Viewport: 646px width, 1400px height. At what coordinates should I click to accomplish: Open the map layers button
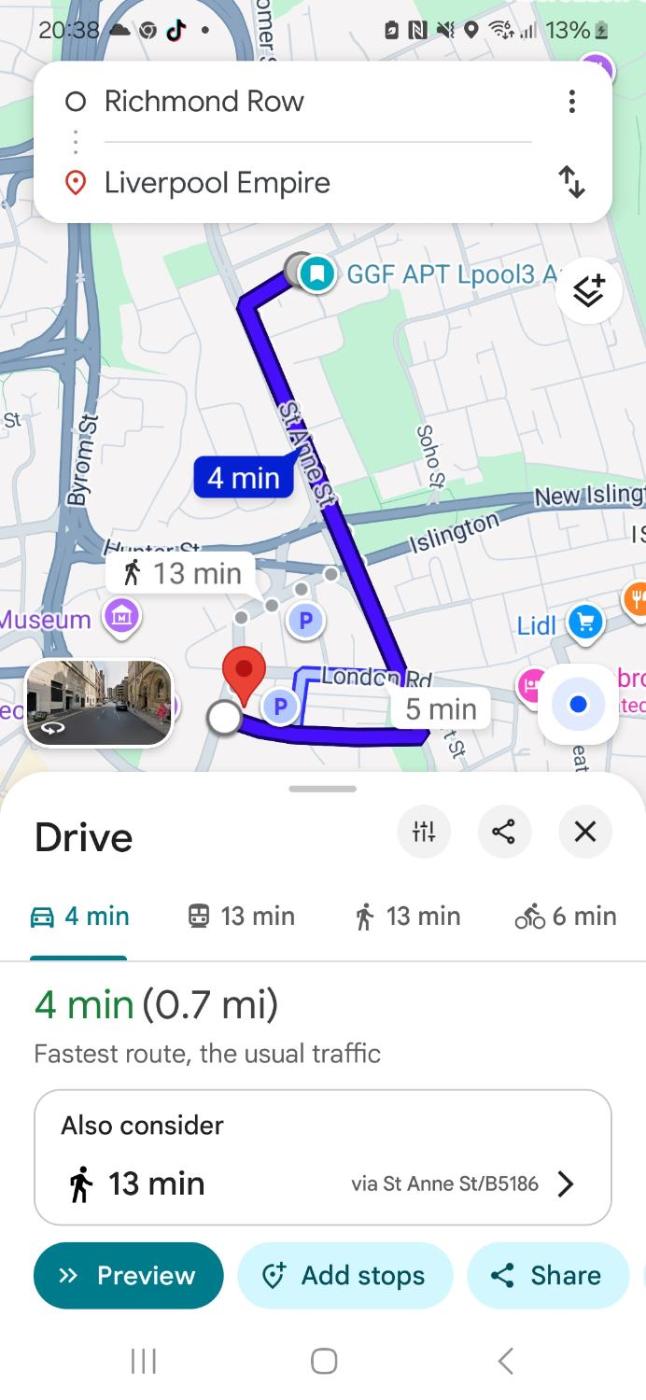point(590,290)
